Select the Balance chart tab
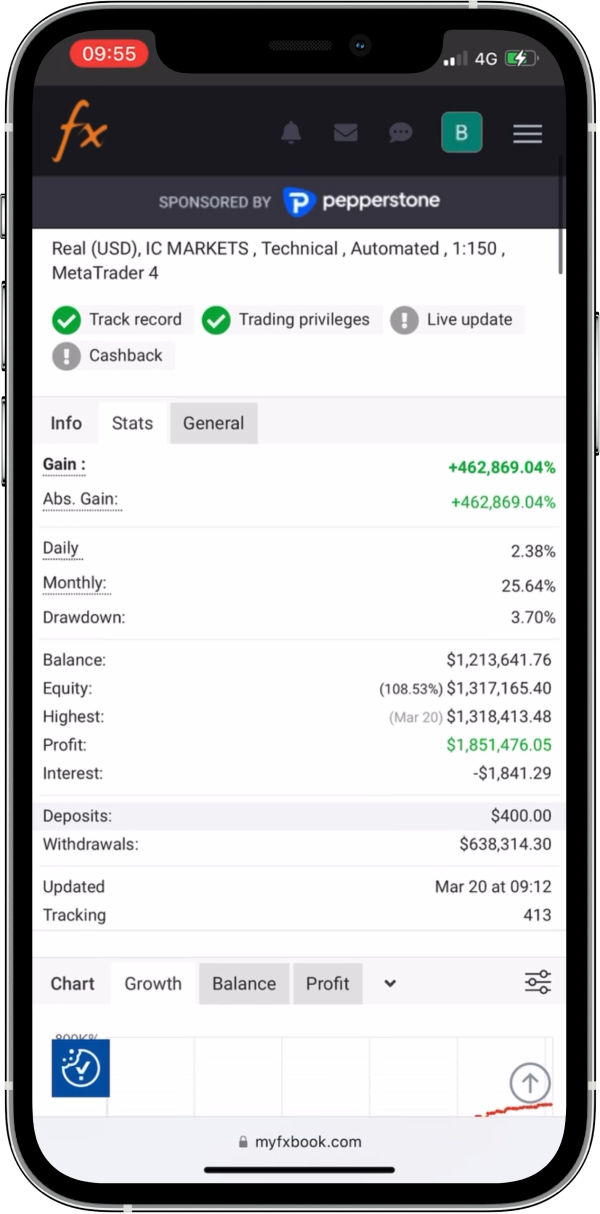The image size is (600, 1214). (244, 983)
